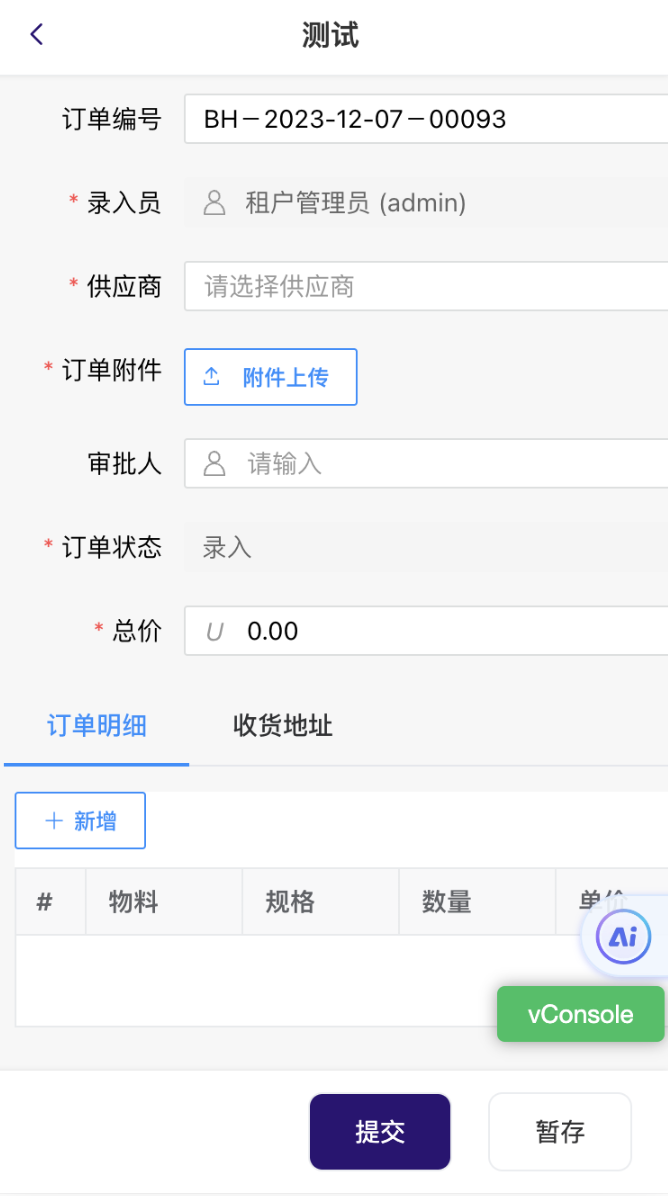Edit the 订单编号 order number field
The image size is (668, 1196).
click(x=425, y=120)
